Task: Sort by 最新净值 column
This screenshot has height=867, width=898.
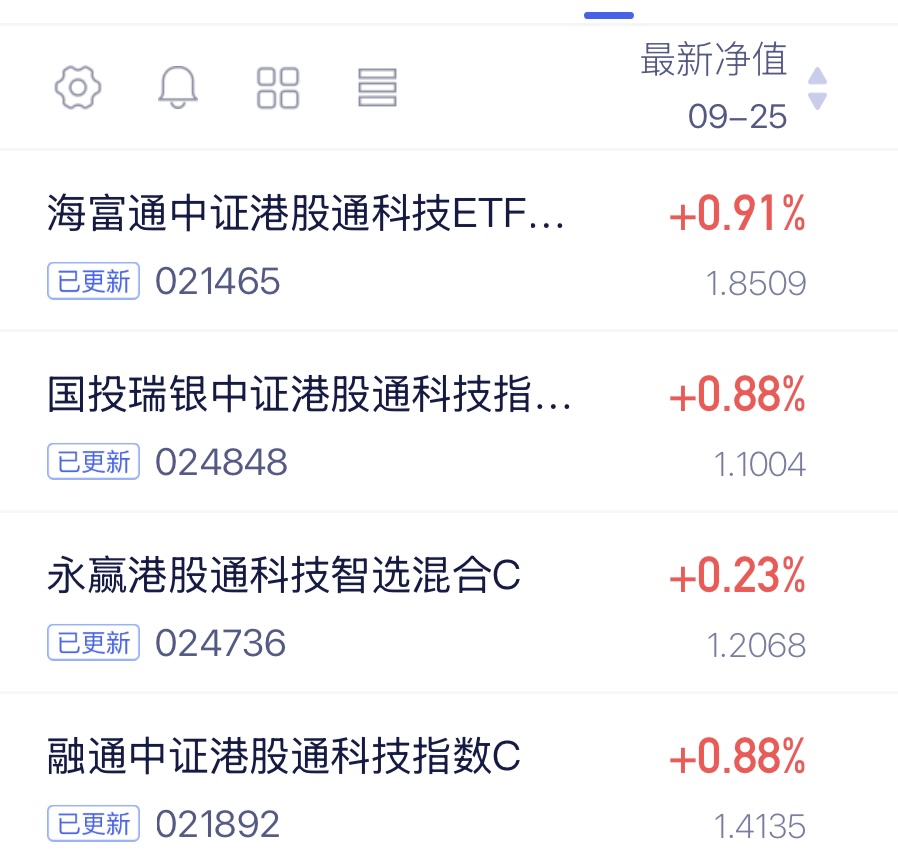Action: 734,86
